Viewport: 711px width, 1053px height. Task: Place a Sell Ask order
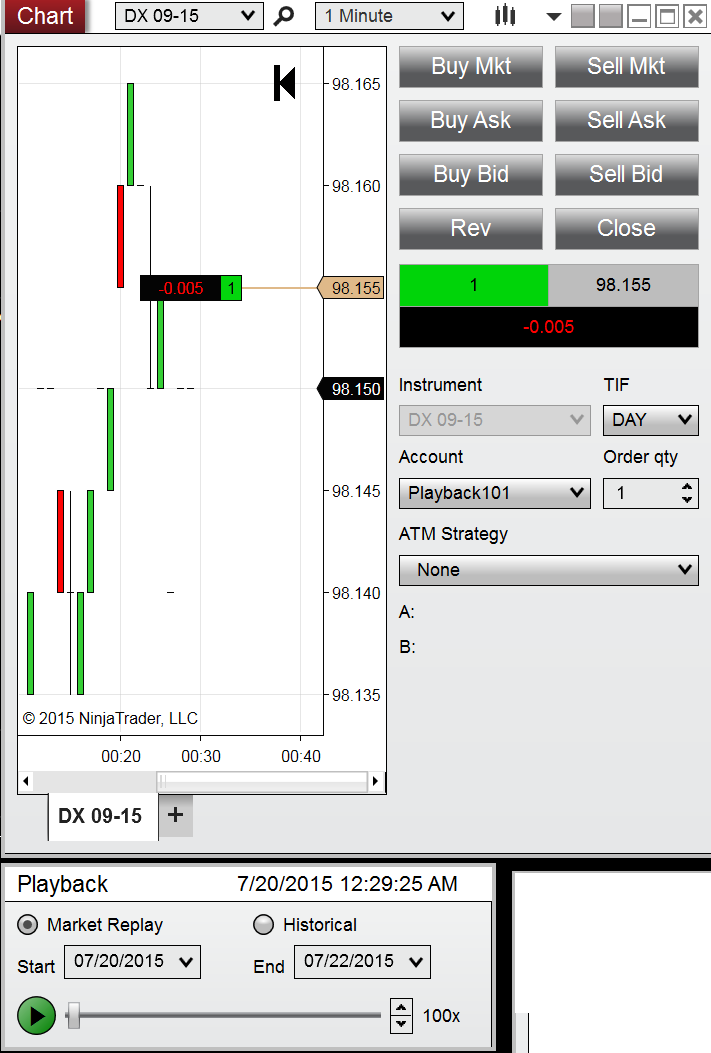(x=626, y=121)
